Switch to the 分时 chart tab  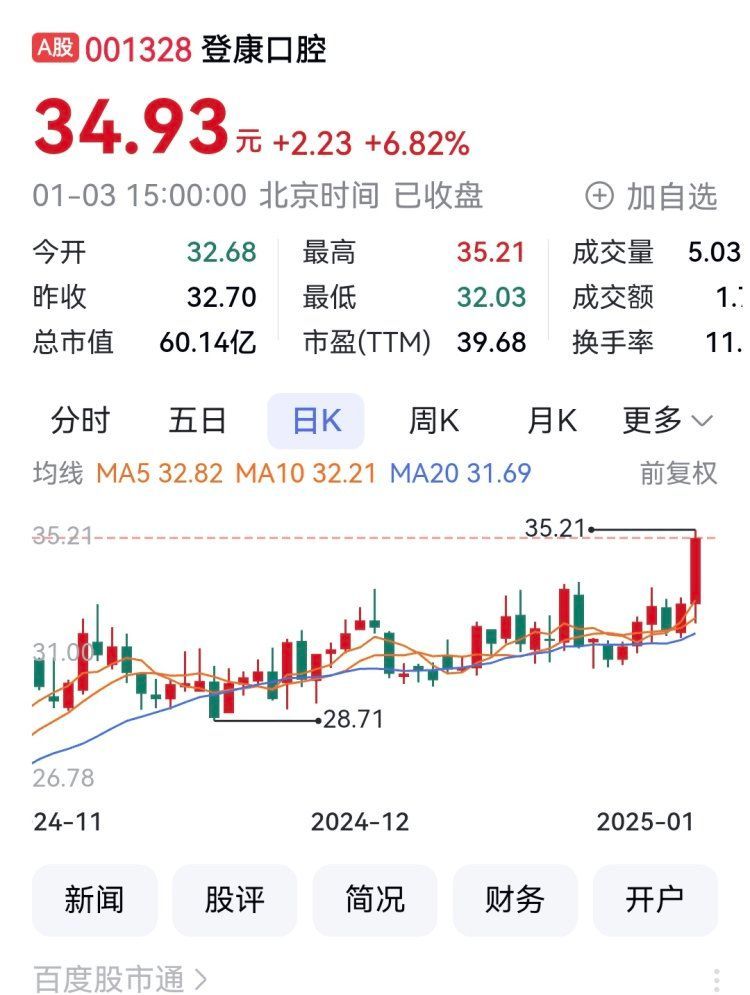(80, 421)
